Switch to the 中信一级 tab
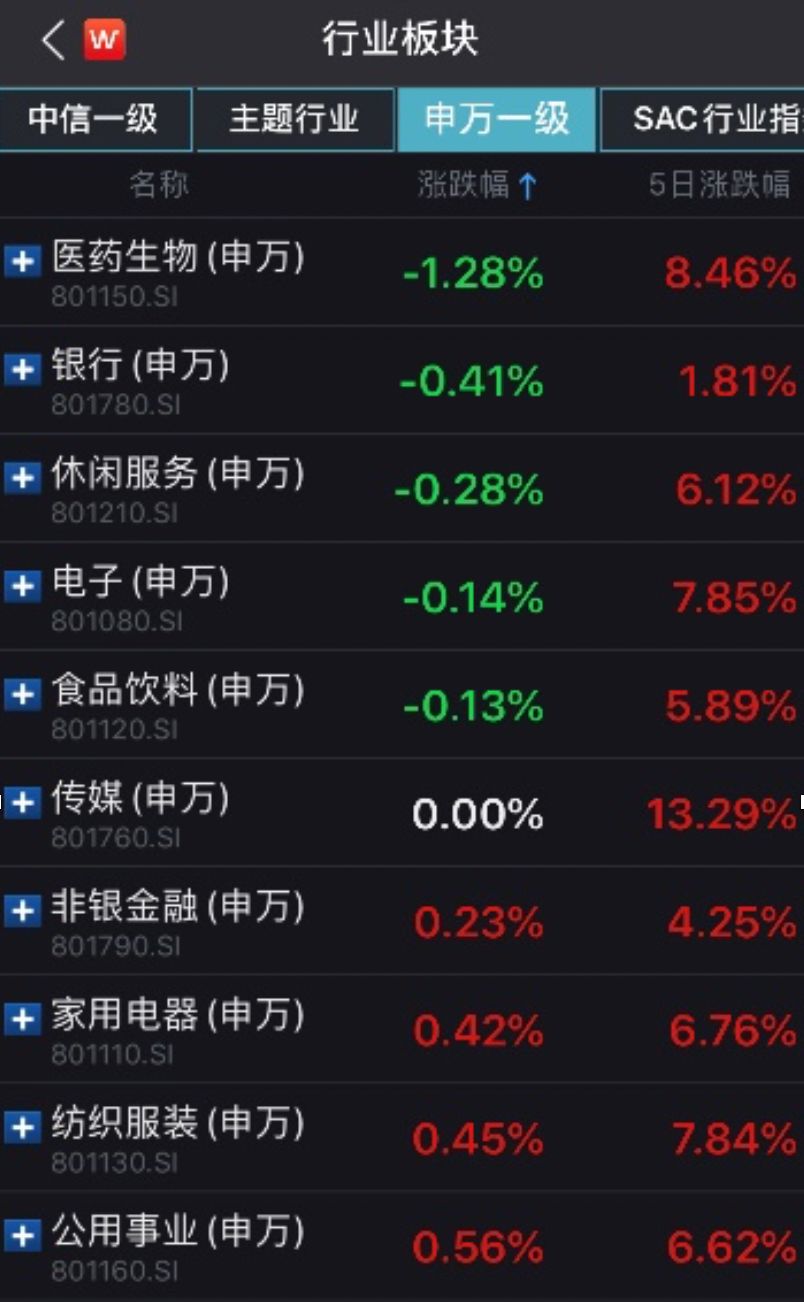The height and width of the screenshot is (1302, 804). tap(94, 119)
